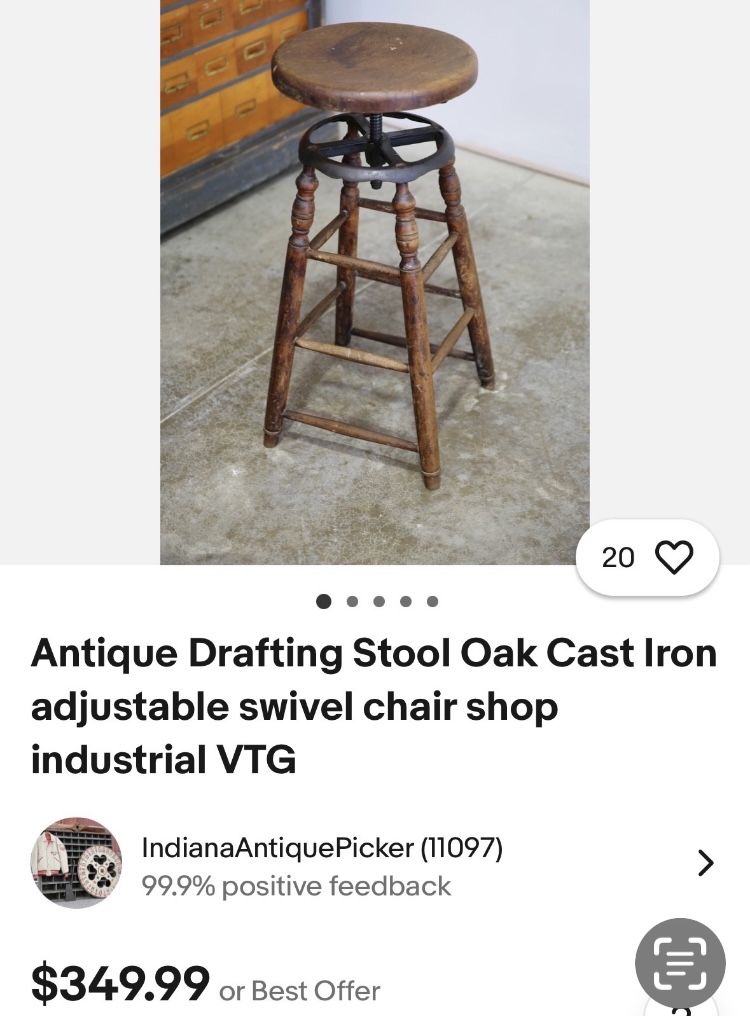Image resolution: width=750 pixels, height=1016 pixels.
Task: Tap the floating scan text button
Action: point(680,963)
